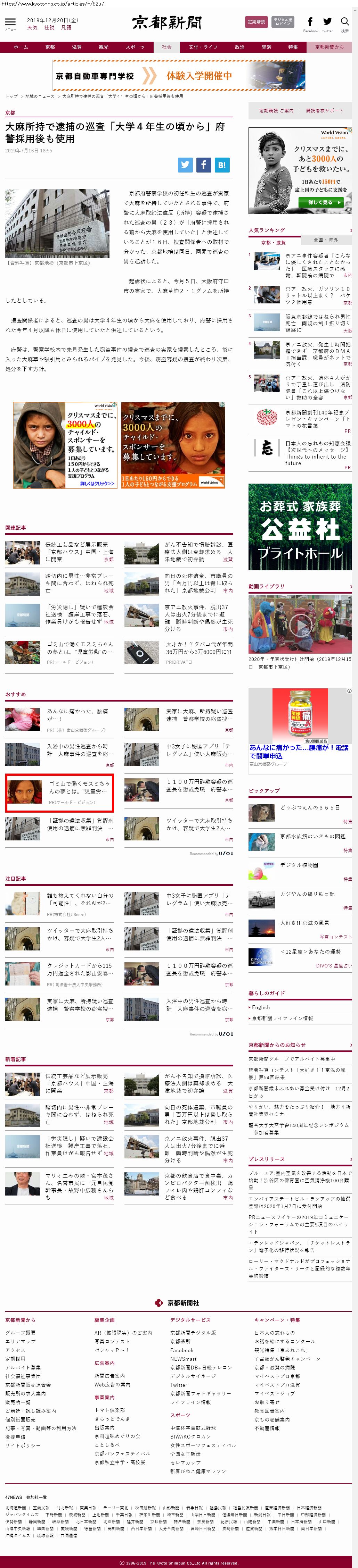358x1568 pixels.
Task: Open デジタル版ログイン button
Action: click(x=282, y=22)
